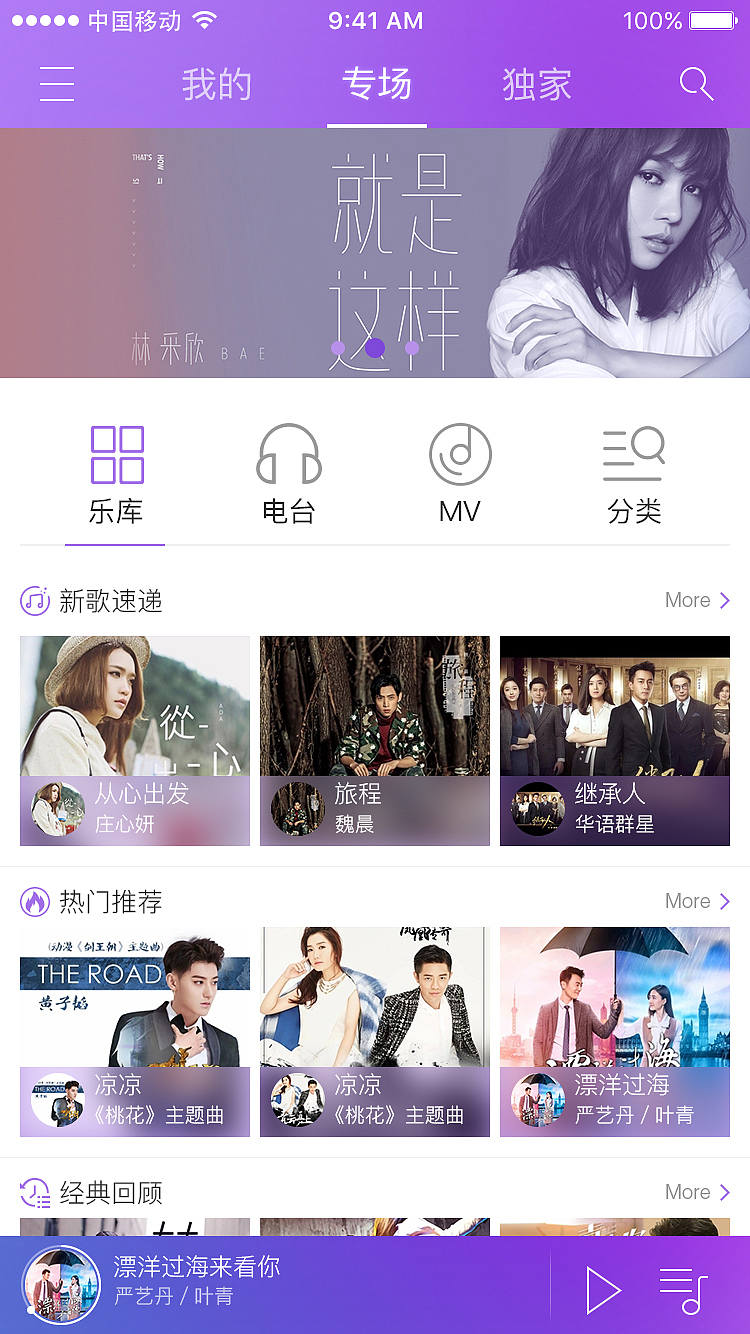Image resolution: width=750 pixels, height=1334 pixels.
Task: Select the 乐库 section
Action: [116, 475]
